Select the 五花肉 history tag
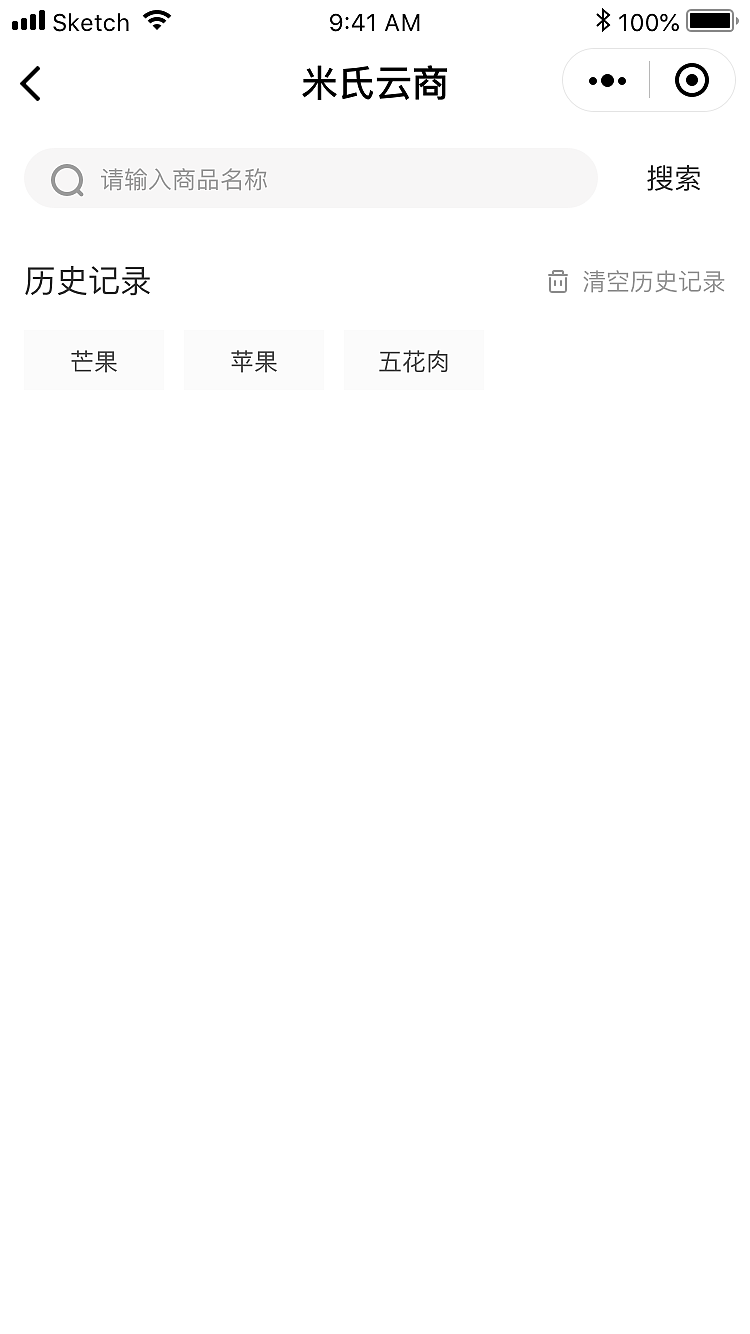 pos(413,360)
